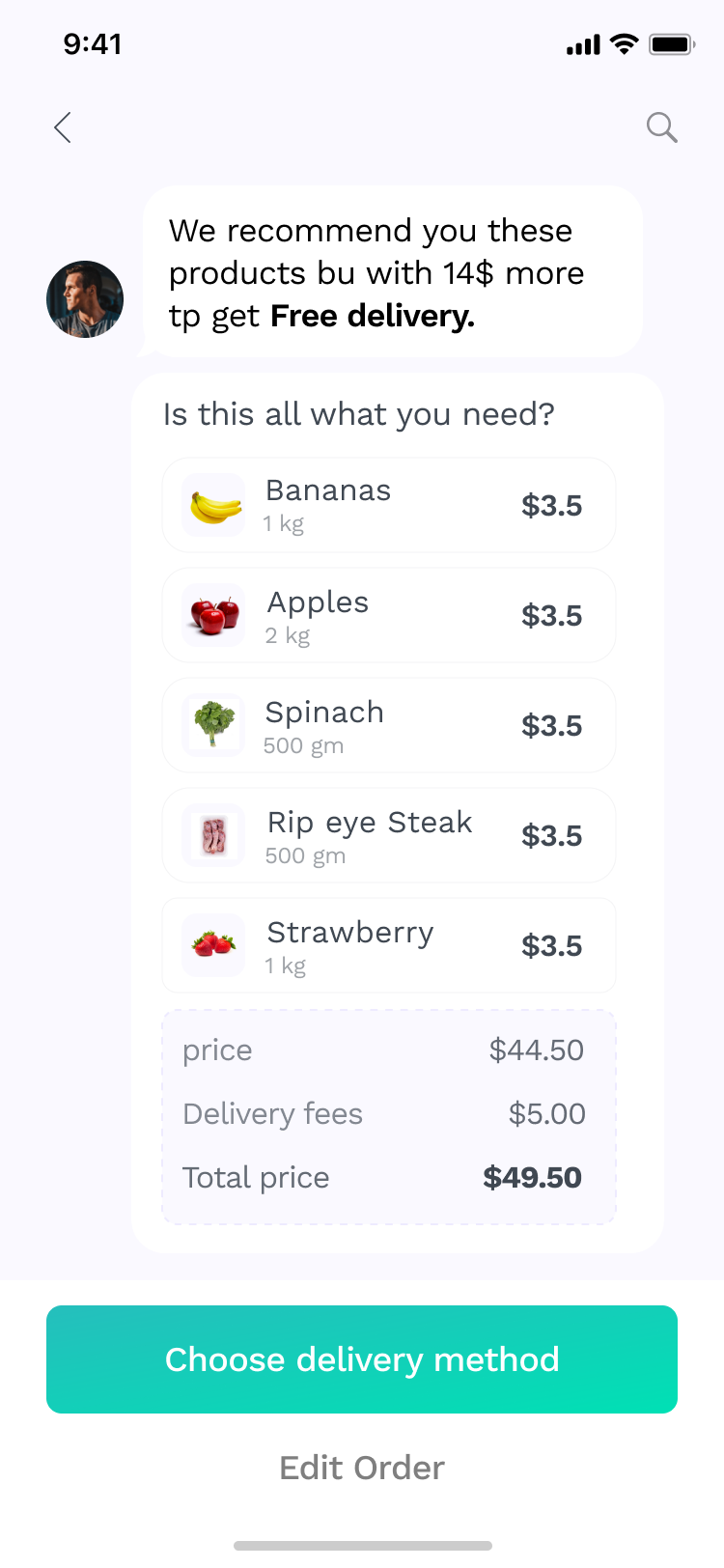Screen dimensions: 724x1568
Task: Tap Choose delivery method button
Action: [x=362, y=1359]
